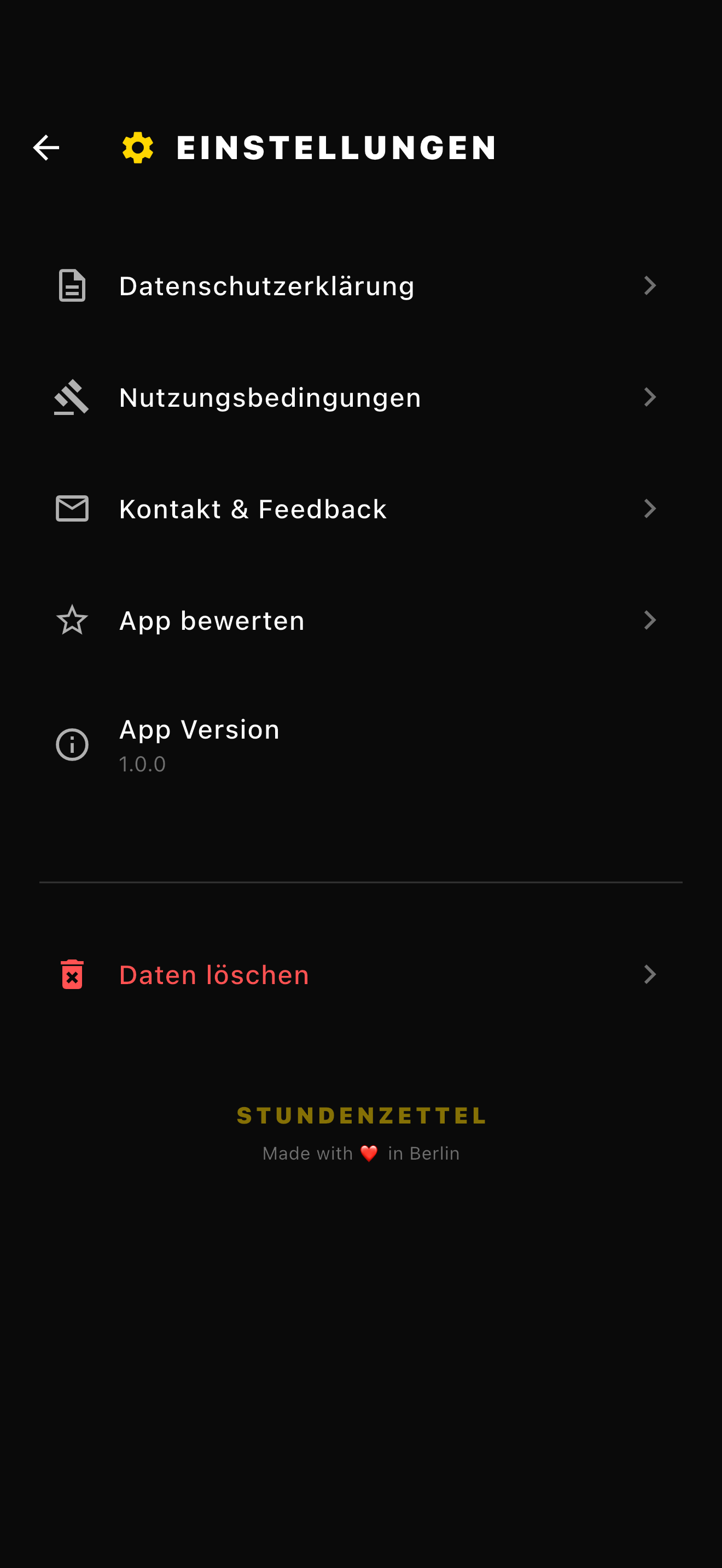Click the document icon next to Datenschutzerklärung

(x=72, y=285)
